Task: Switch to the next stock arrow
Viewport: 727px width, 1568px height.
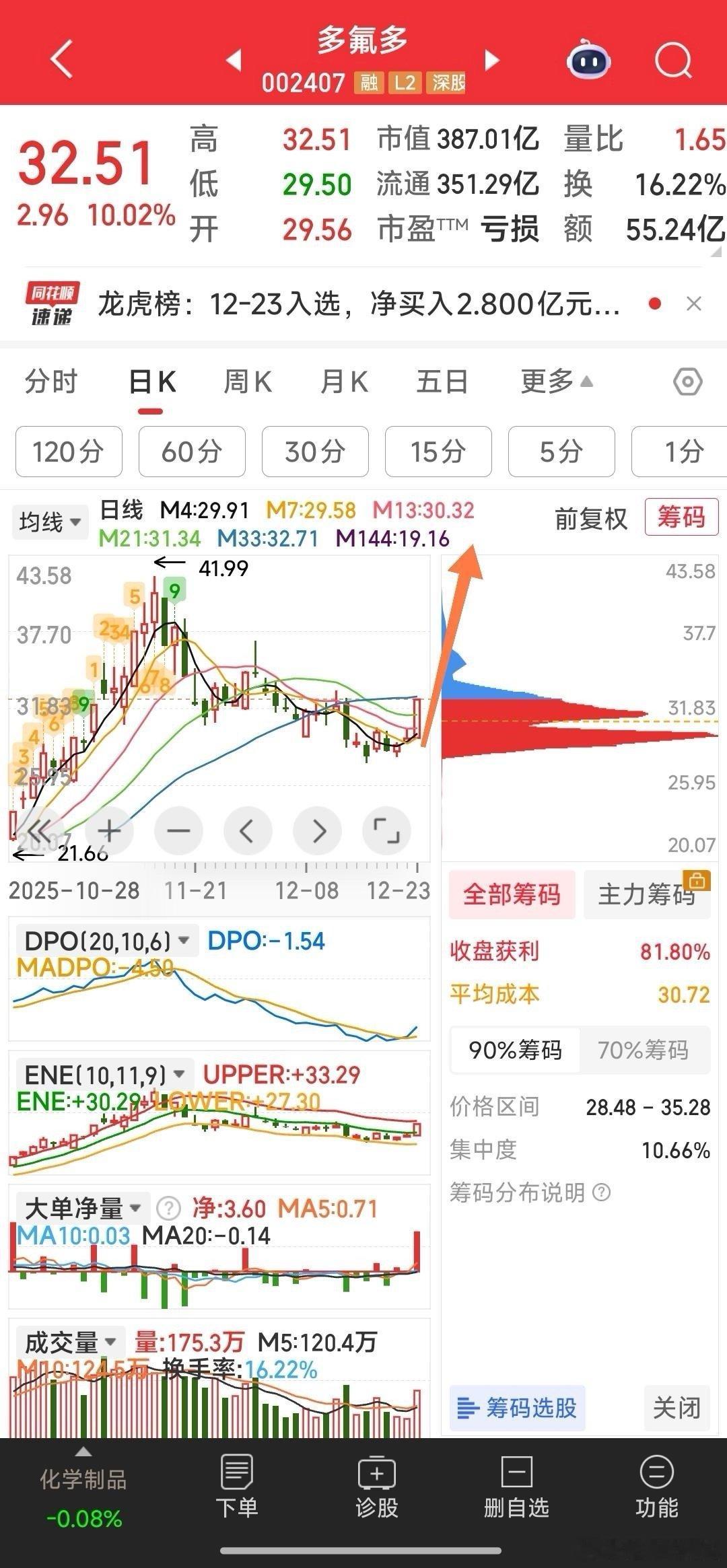Action: 492,61
